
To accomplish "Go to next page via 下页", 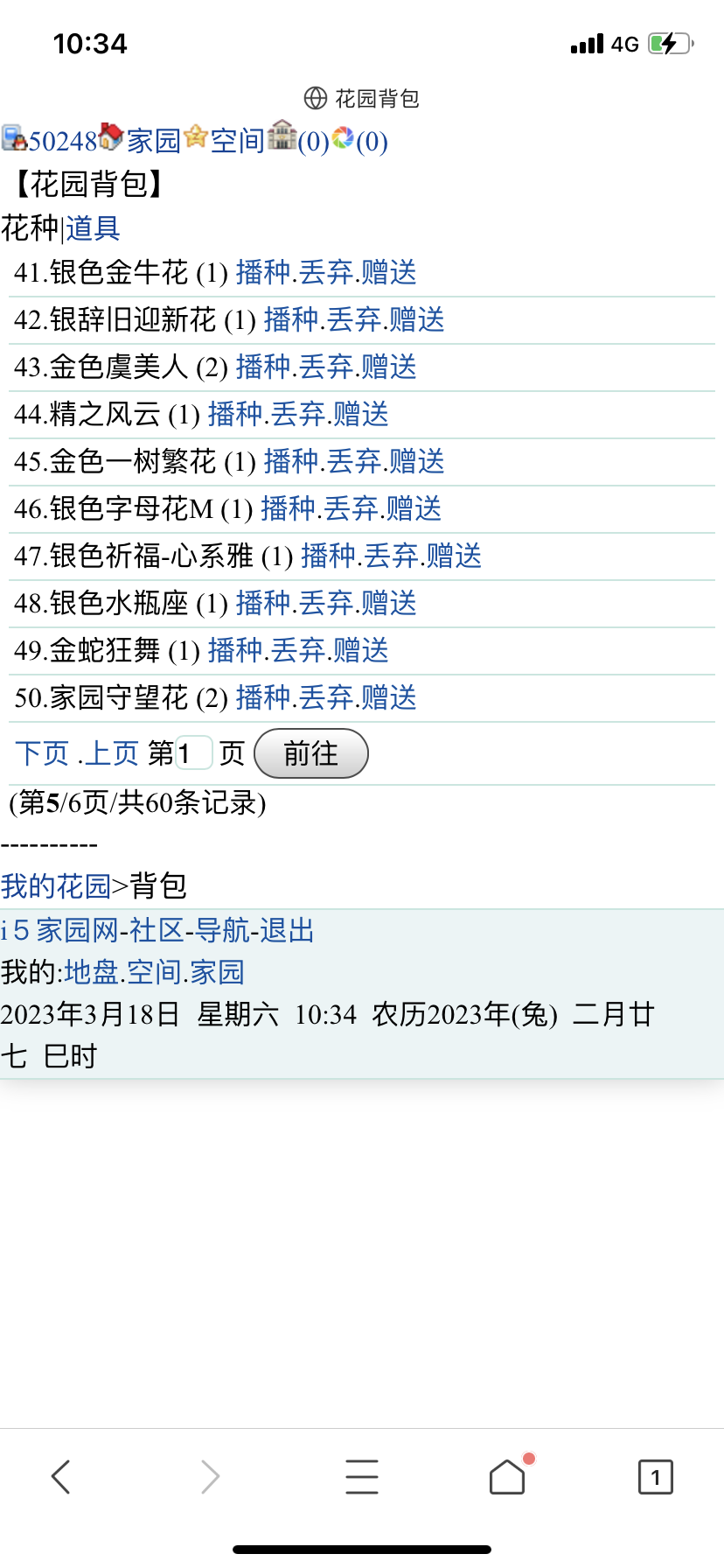I will coord(41,753).
